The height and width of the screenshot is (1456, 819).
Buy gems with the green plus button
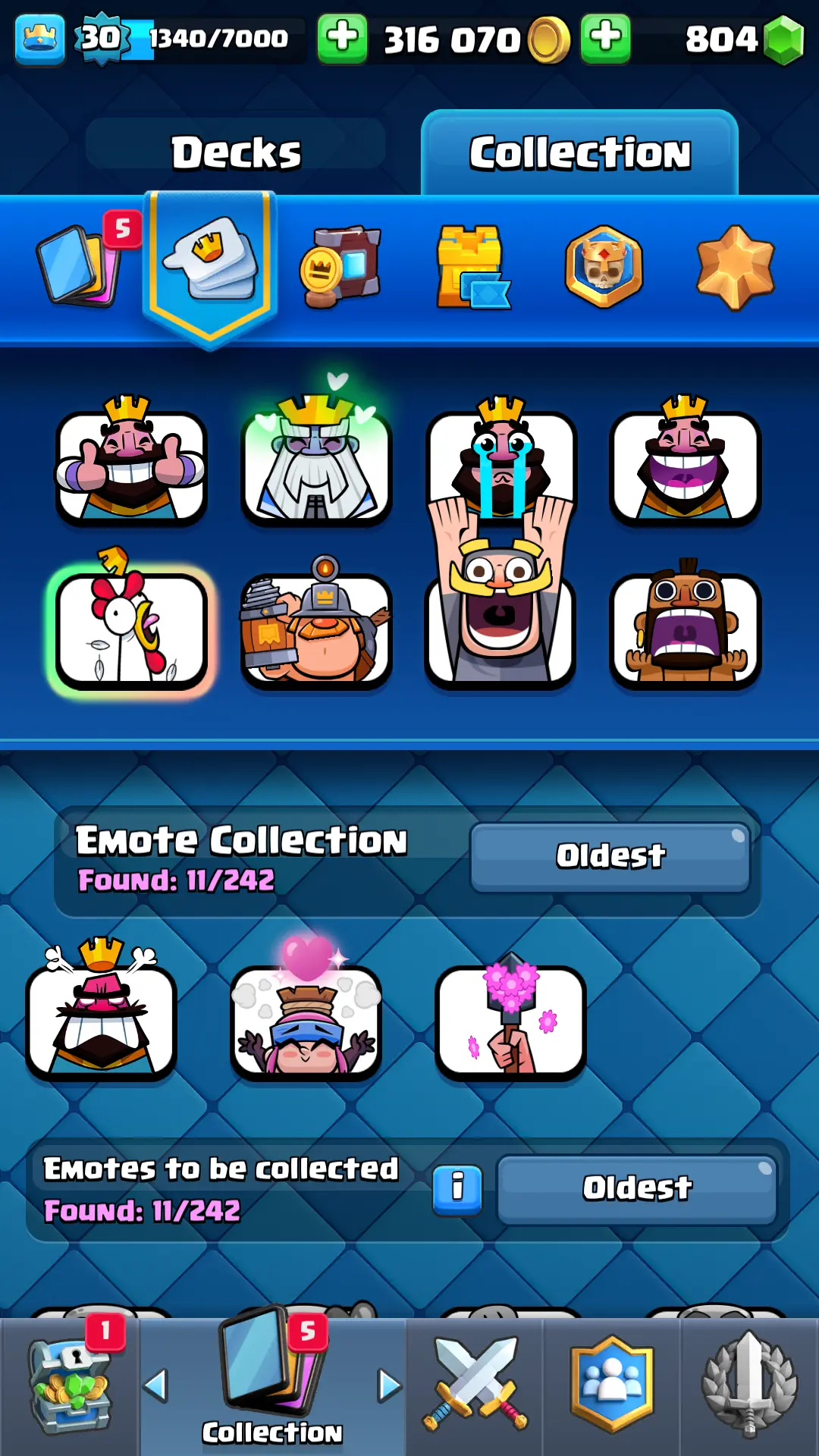point(605,38)
